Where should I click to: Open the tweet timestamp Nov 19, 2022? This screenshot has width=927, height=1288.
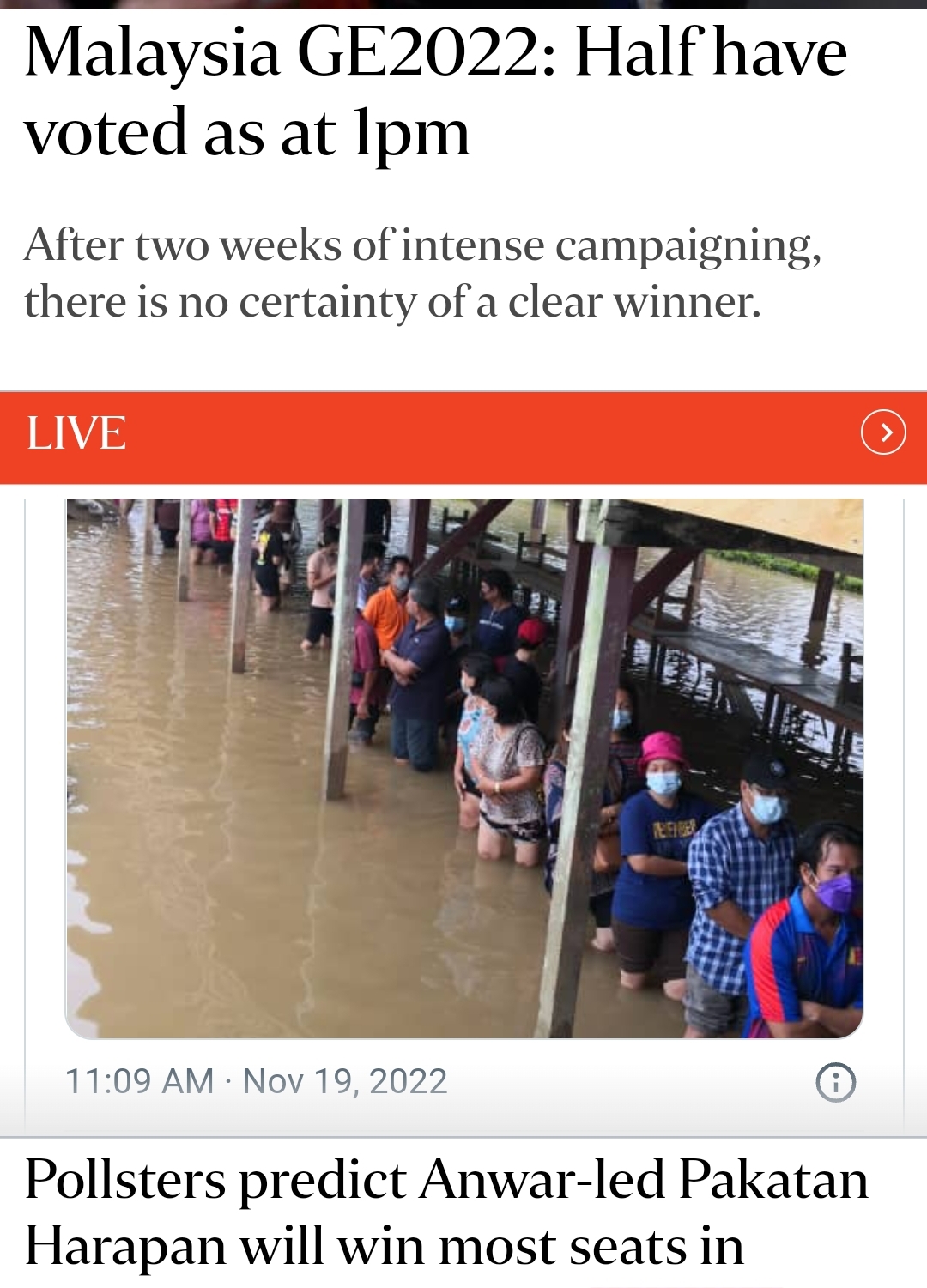pyautogui.click(x=256, y=1081)
